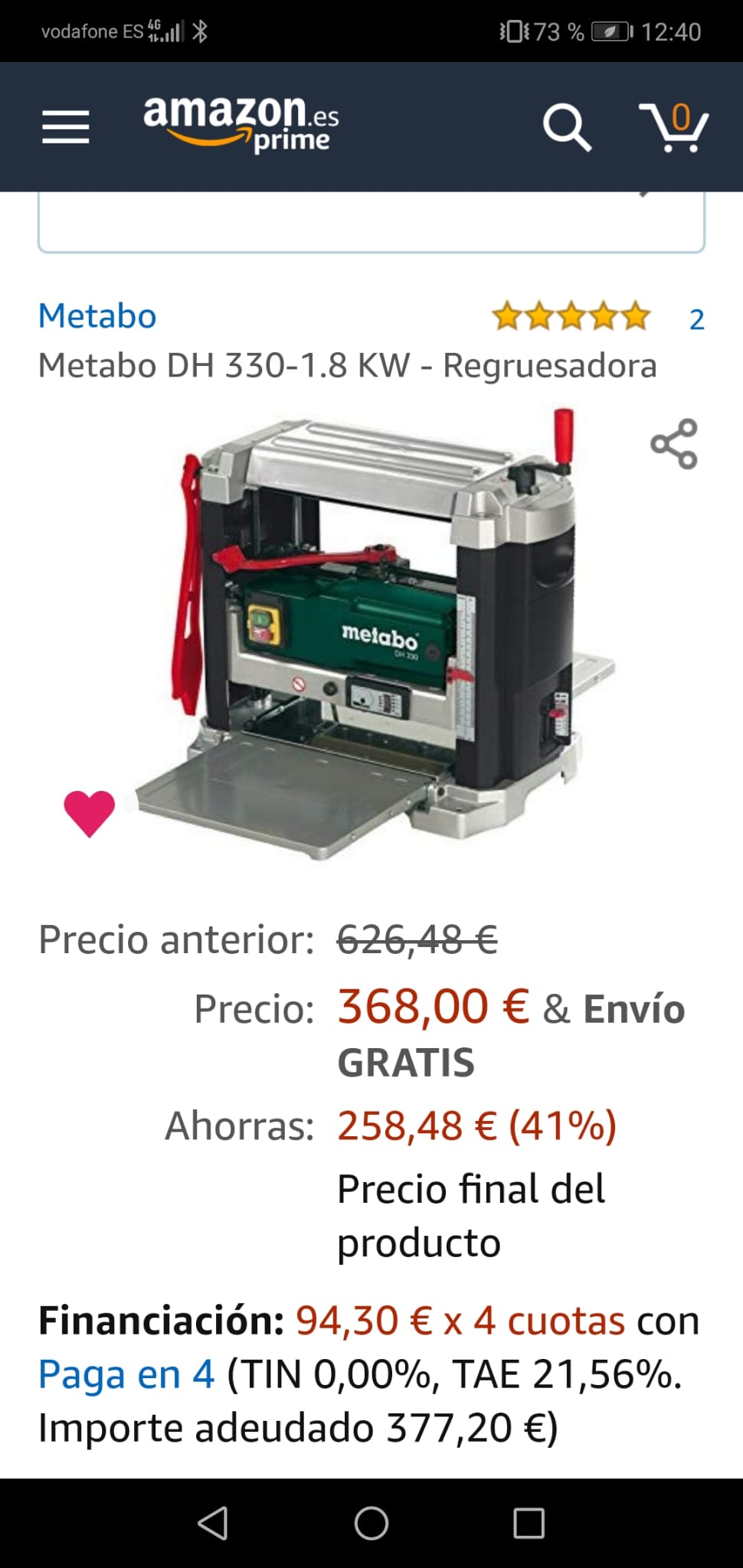Open the Metabo brand link
Image resolution: width=743 pixels, height=1568 pixels.
coord(97,316)
